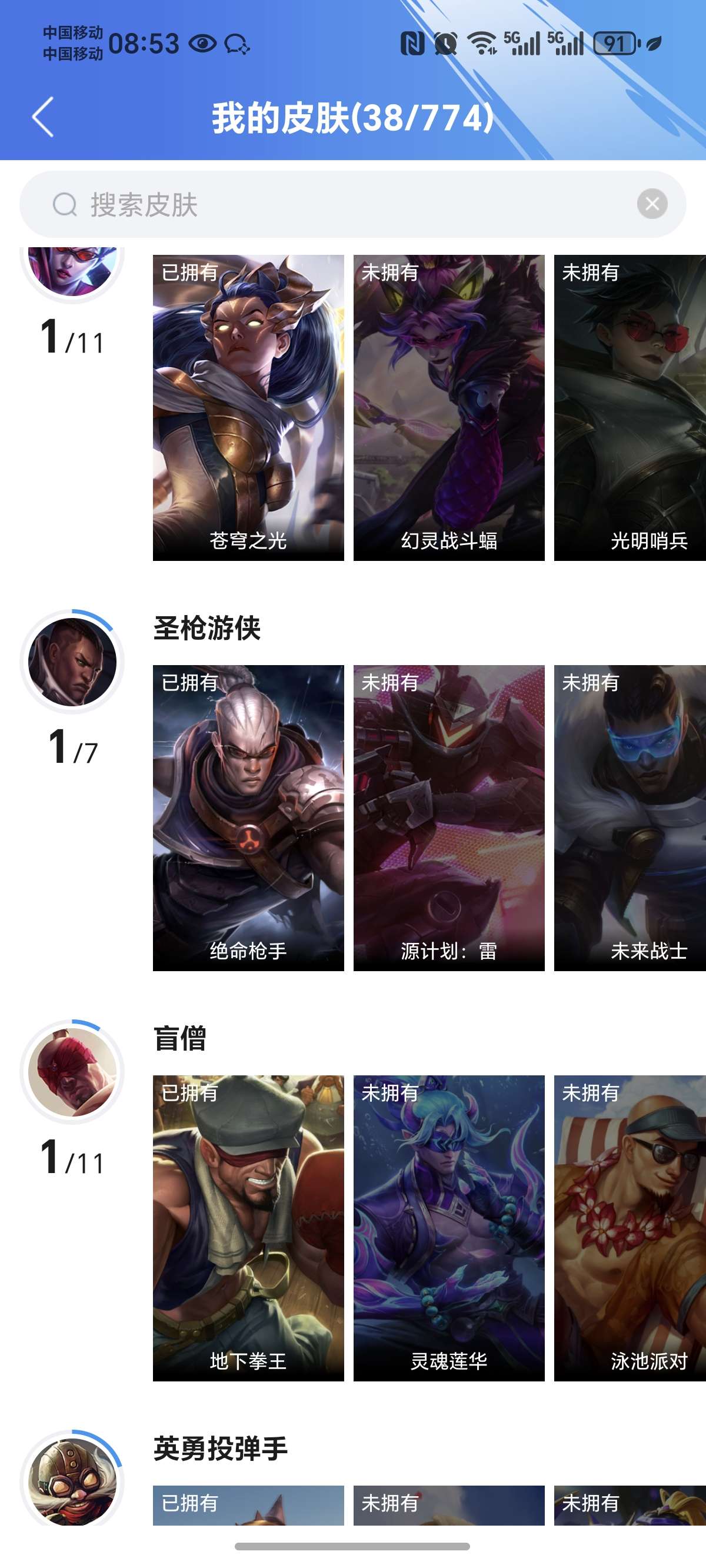
Task: Go back using the top-left arrow
Action: point(42,117)
